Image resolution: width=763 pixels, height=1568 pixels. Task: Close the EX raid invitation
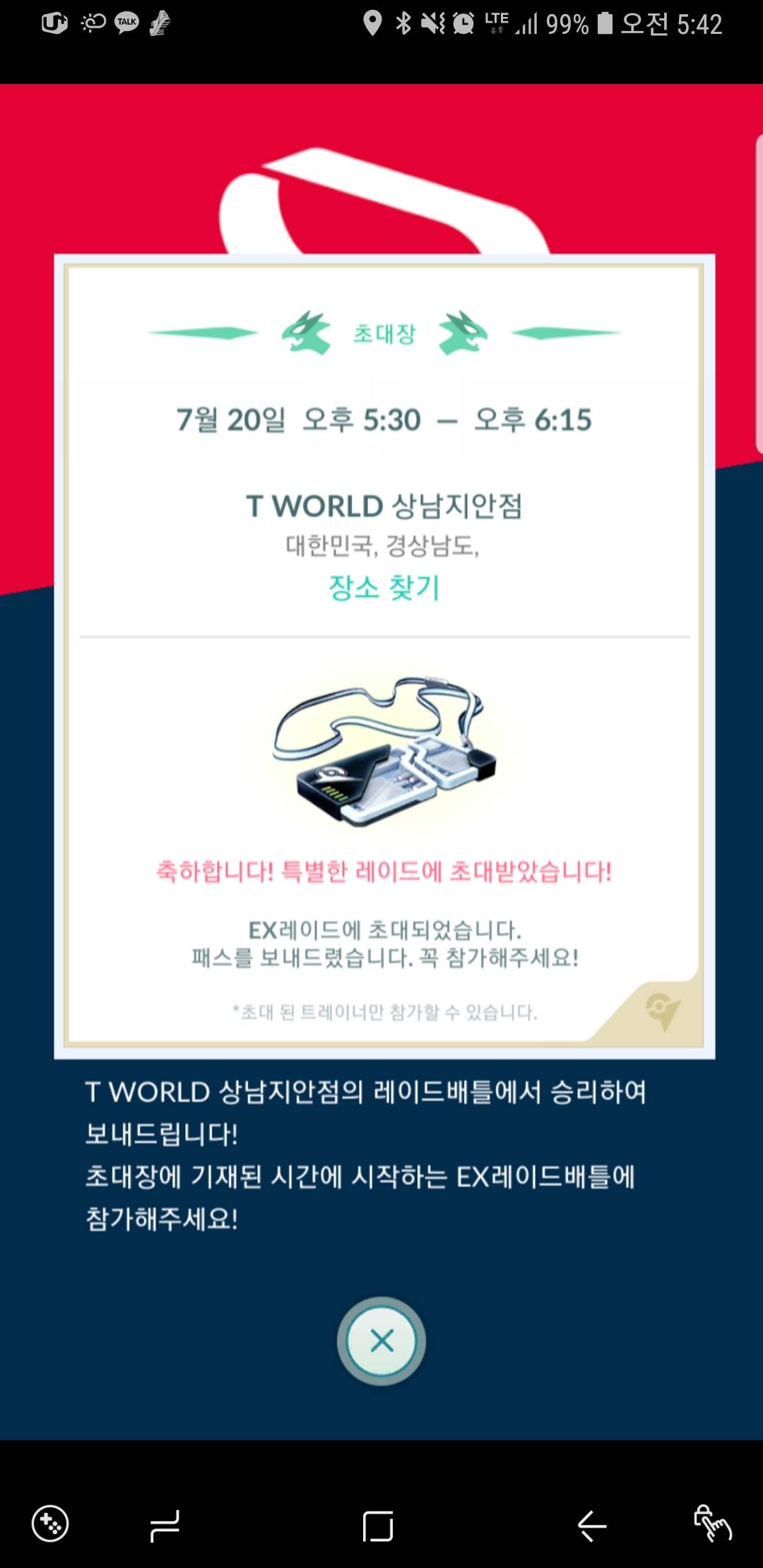click(381, 1340)
